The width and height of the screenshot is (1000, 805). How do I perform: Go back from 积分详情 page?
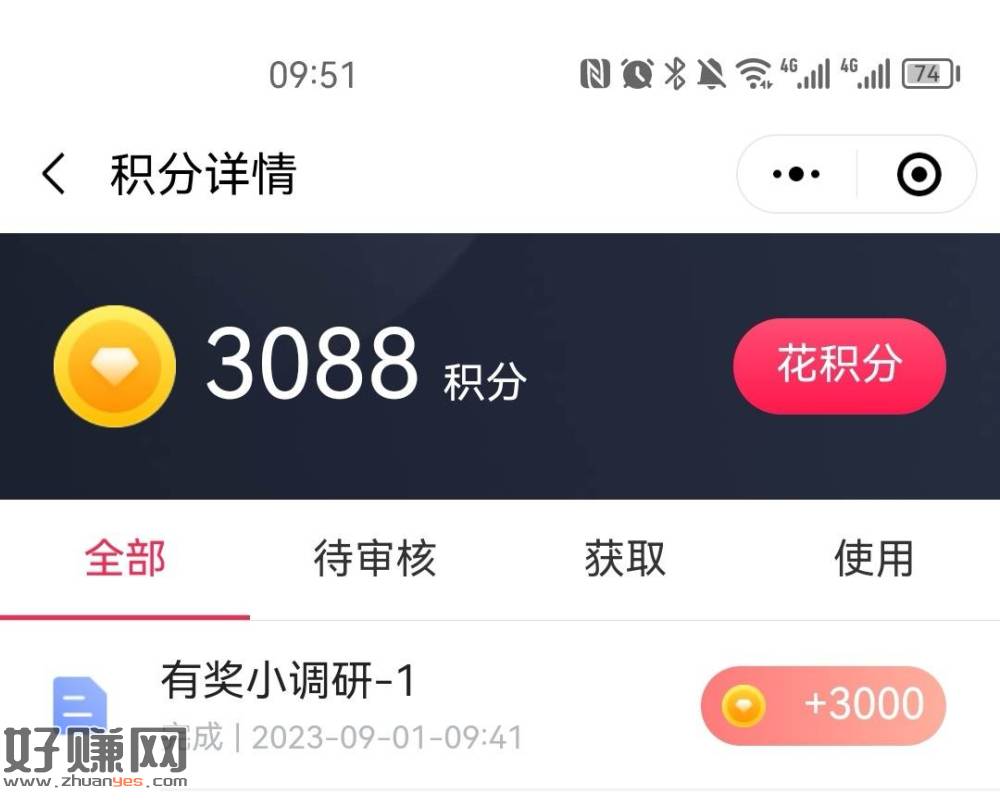coord(54,175)
